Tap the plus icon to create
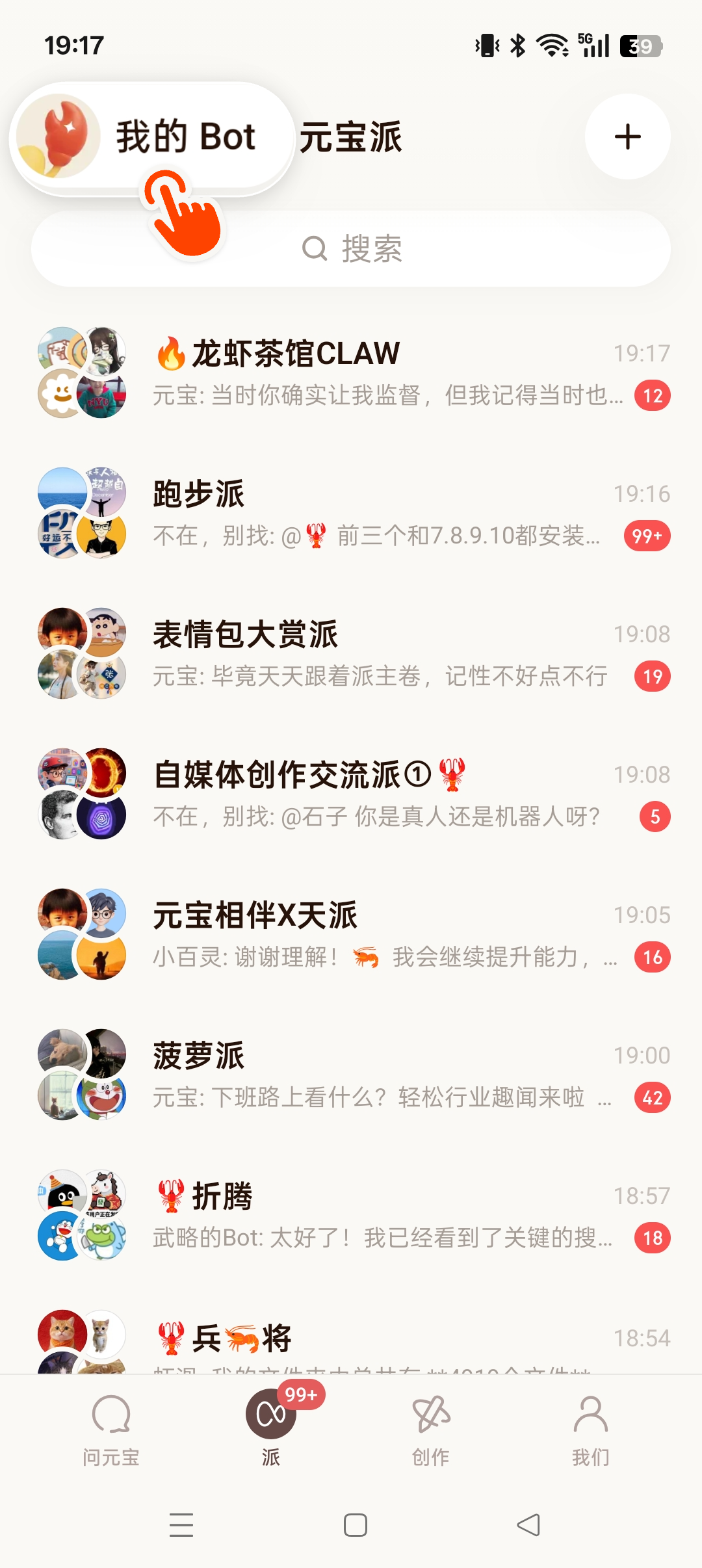The height and width of the screenshot is (1568, 702). (x=627, y=137)
